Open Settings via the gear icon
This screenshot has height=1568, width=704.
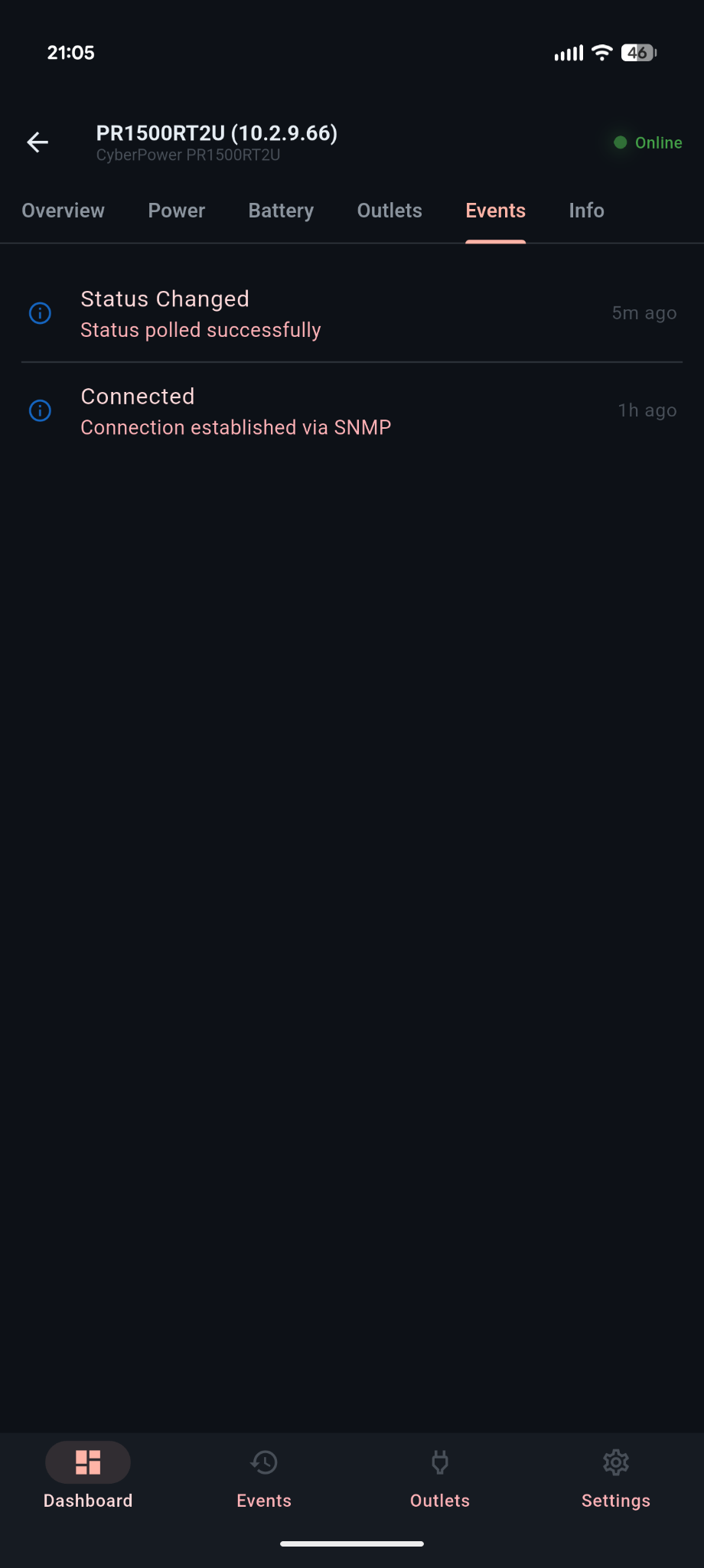click(x=615, y=1462)
